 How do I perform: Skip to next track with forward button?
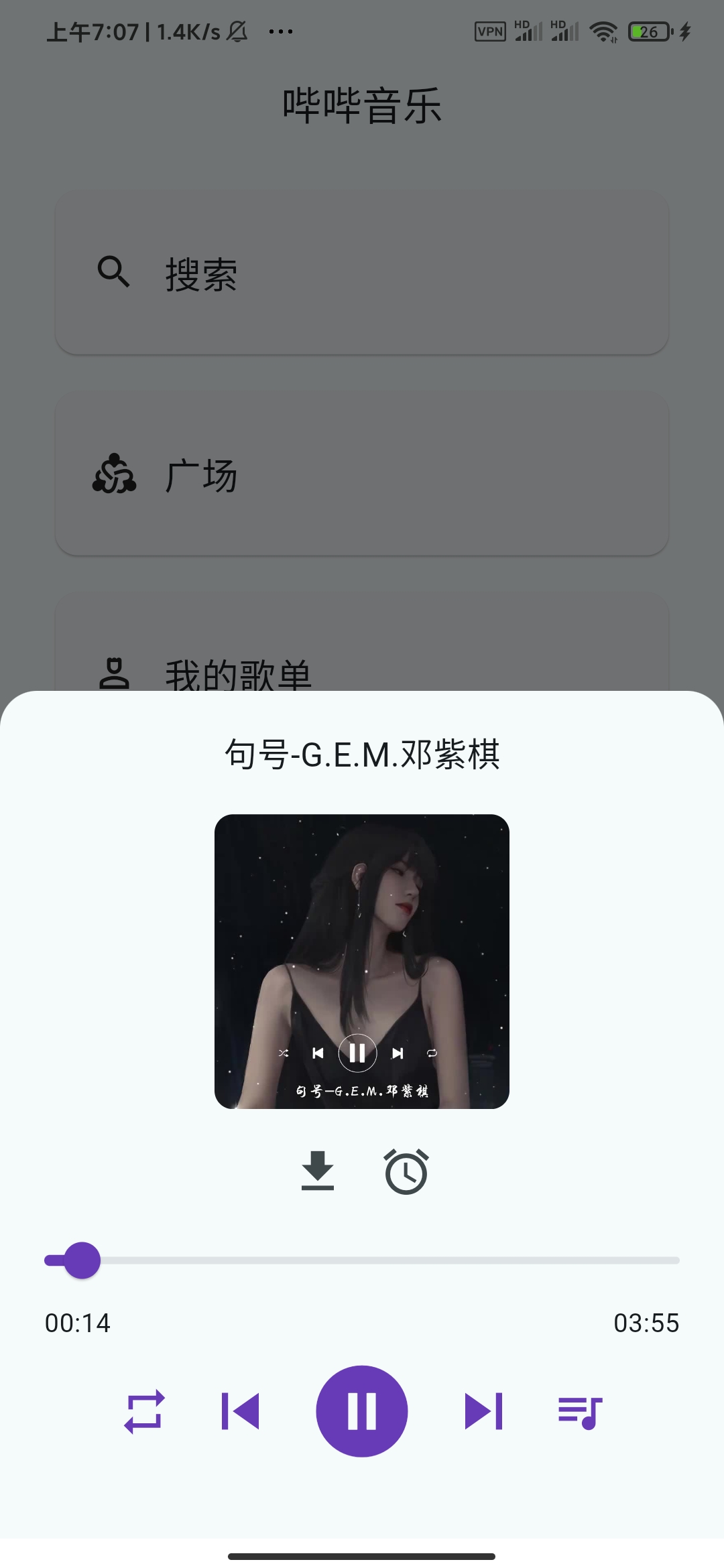[x=484, y=1409]
